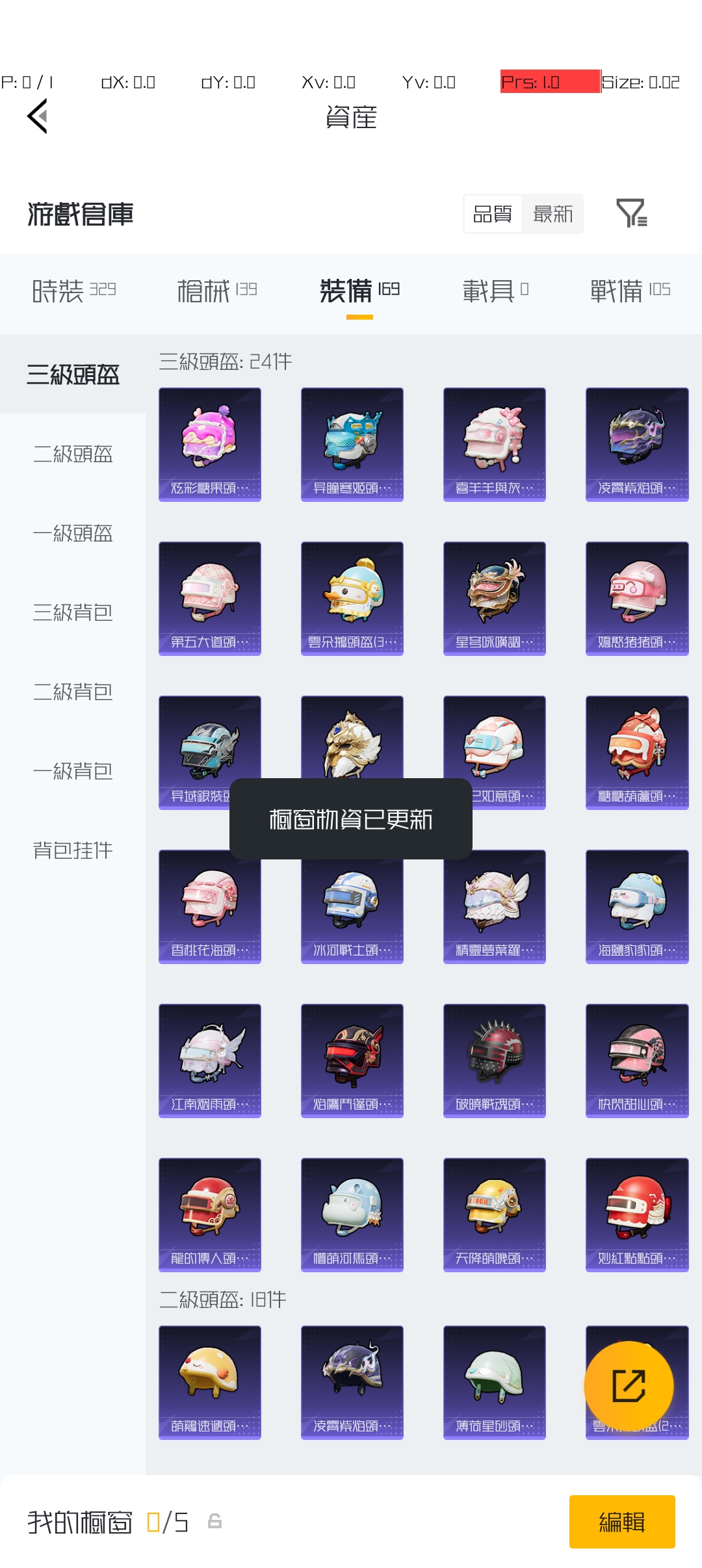Viewport: 702px width, 1568px height.
Task: Tap the 編輯 button
Action: (x=622, y=1522)
